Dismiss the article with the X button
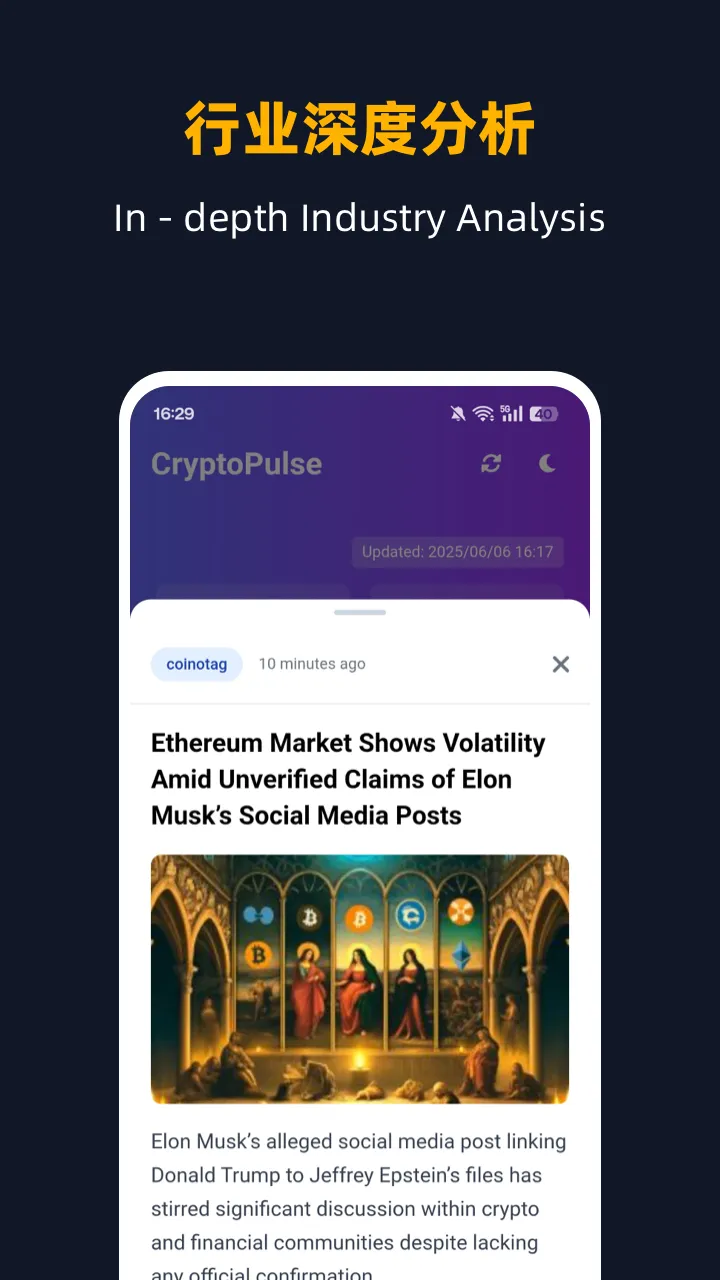 click(560, 664)
